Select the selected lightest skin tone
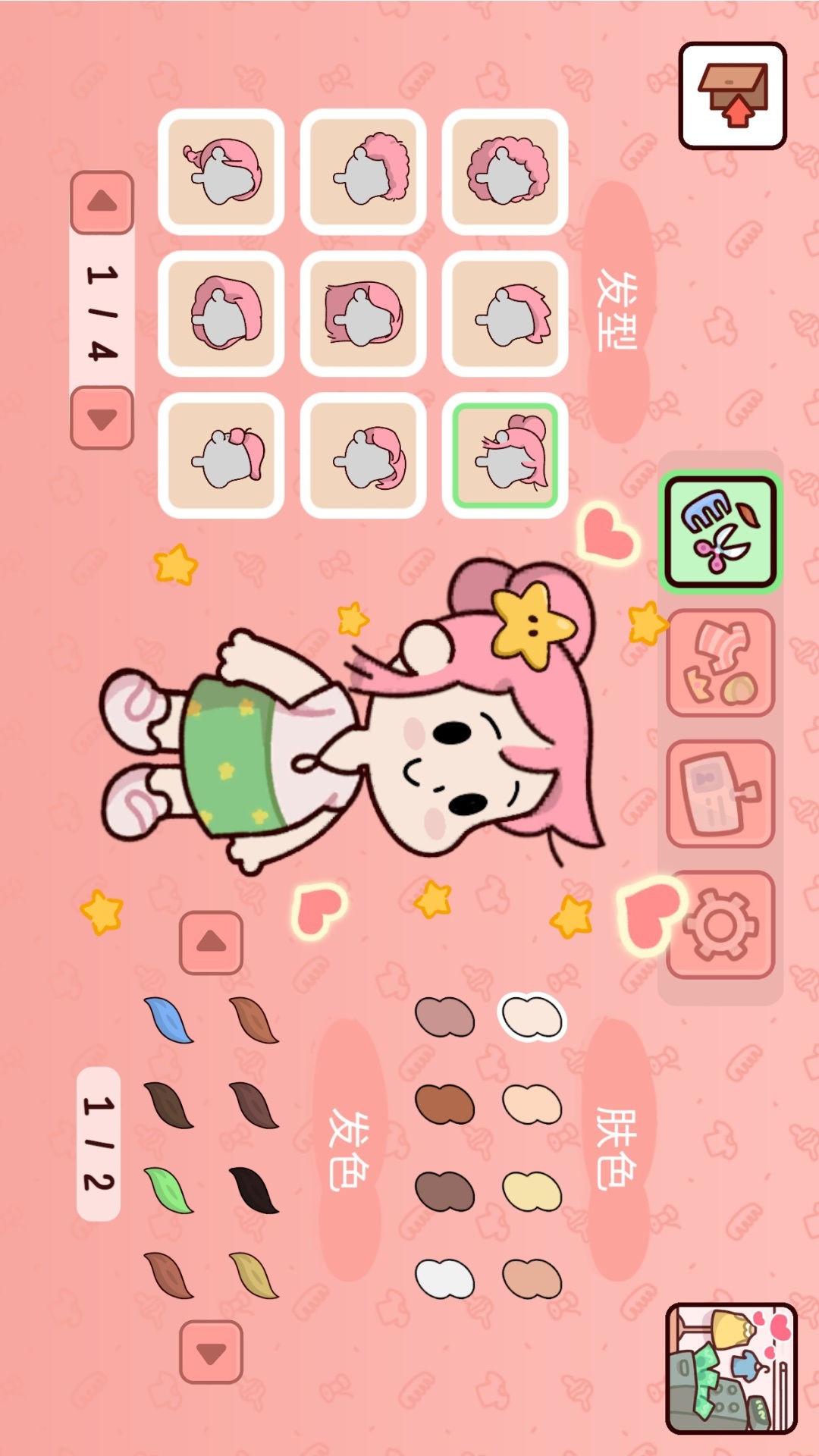819x1456 pixels. point(532,1017)
